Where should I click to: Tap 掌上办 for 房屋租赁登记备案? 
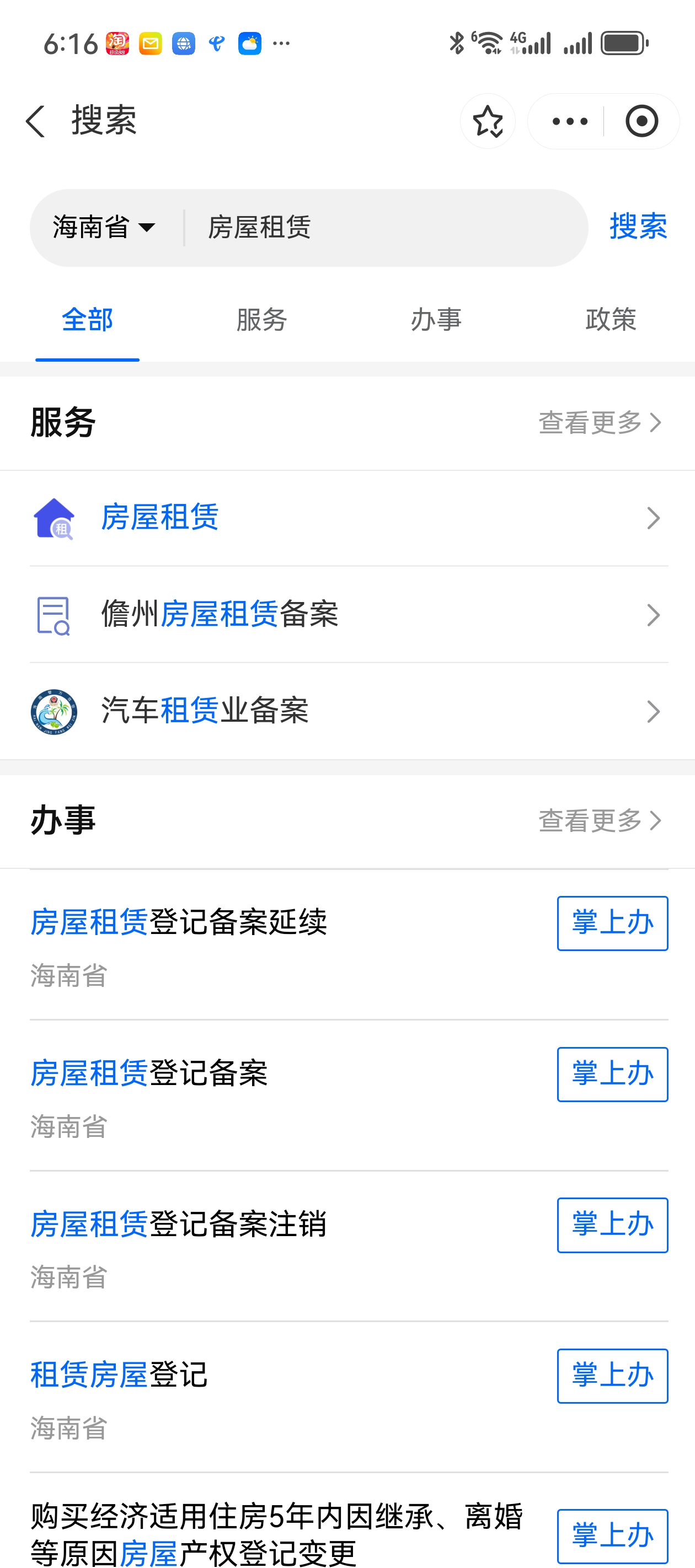click(612, 1074)
